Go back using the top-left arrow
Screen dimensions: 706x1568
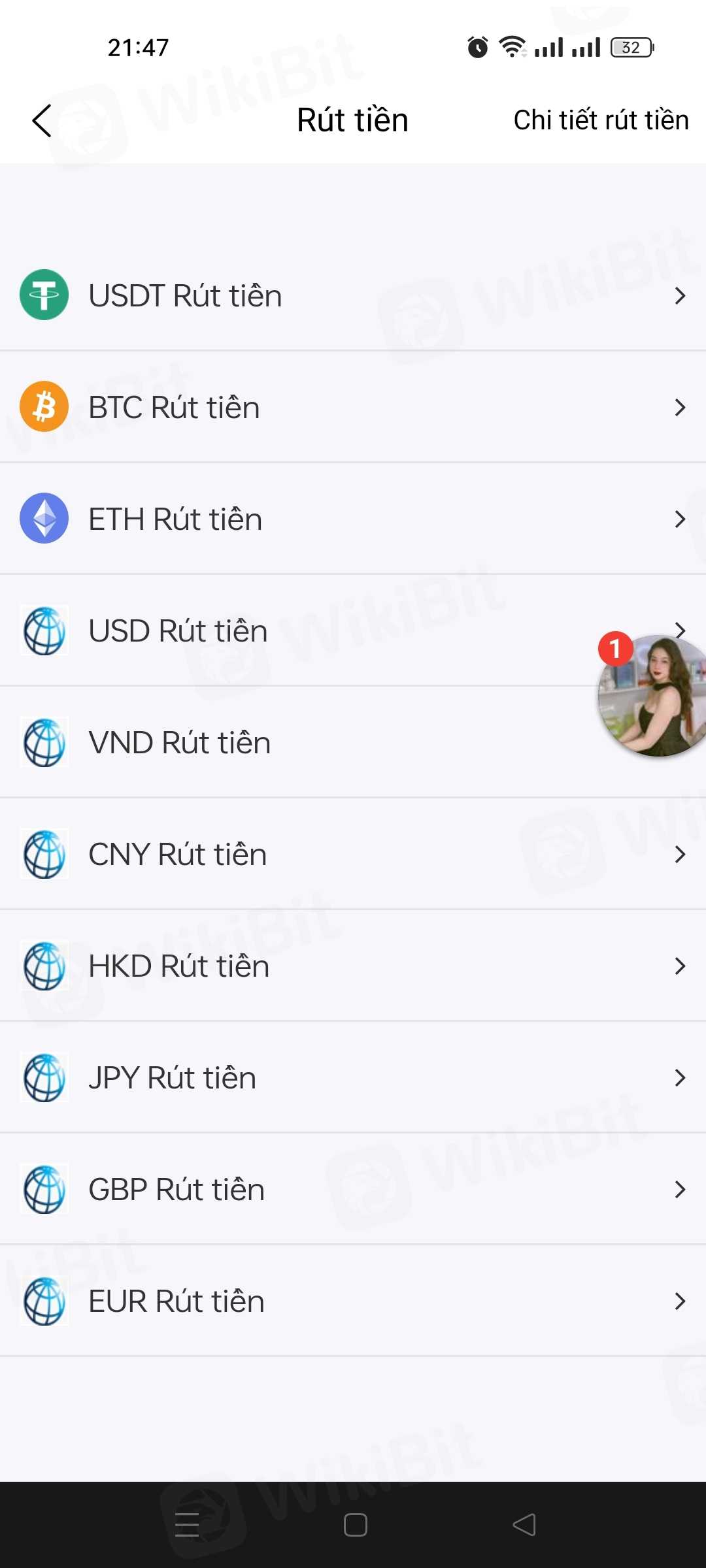[x=42, y=121]
